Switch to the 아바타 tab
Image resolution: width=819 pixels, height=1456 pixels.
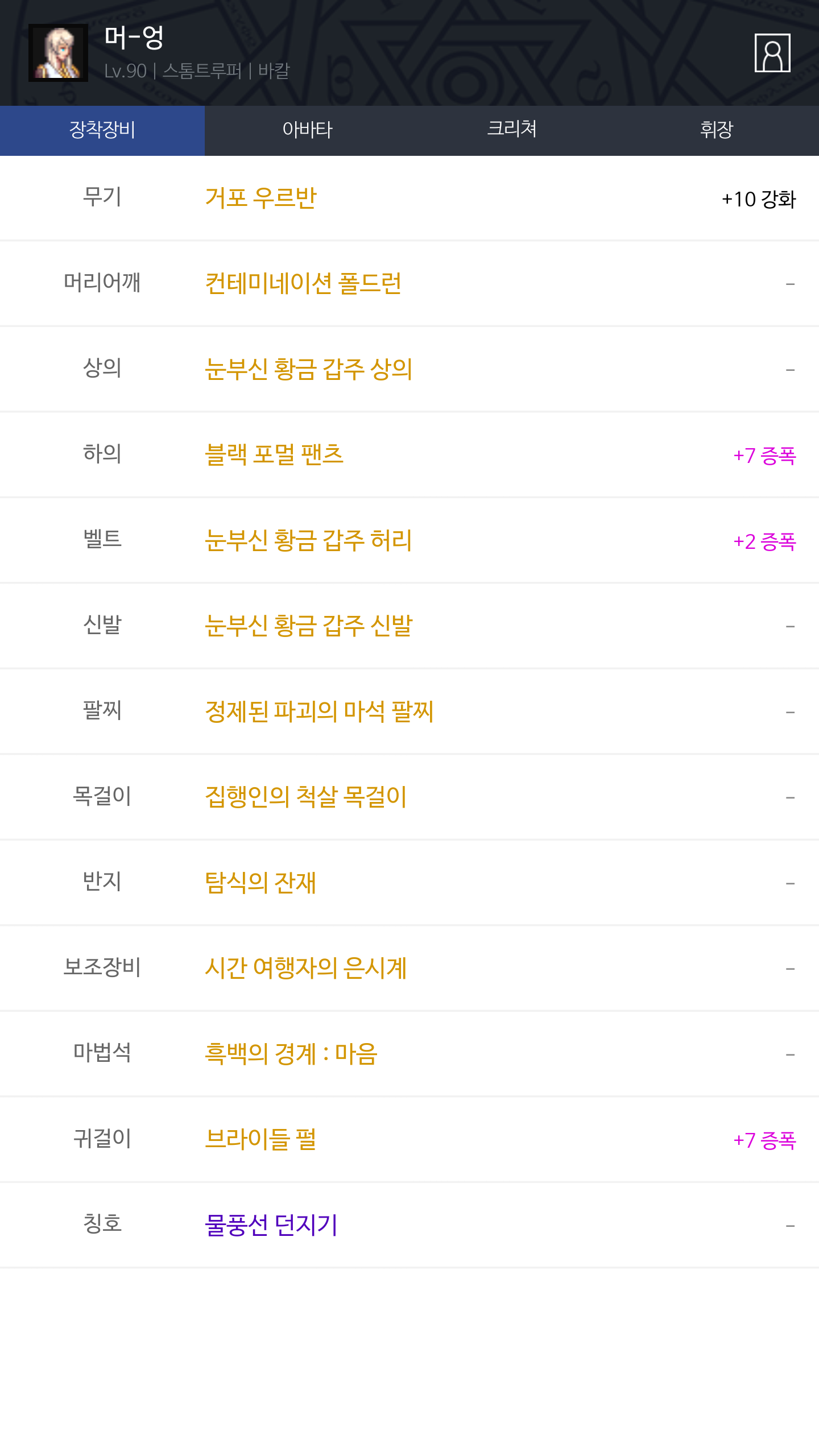click(307, 130)
